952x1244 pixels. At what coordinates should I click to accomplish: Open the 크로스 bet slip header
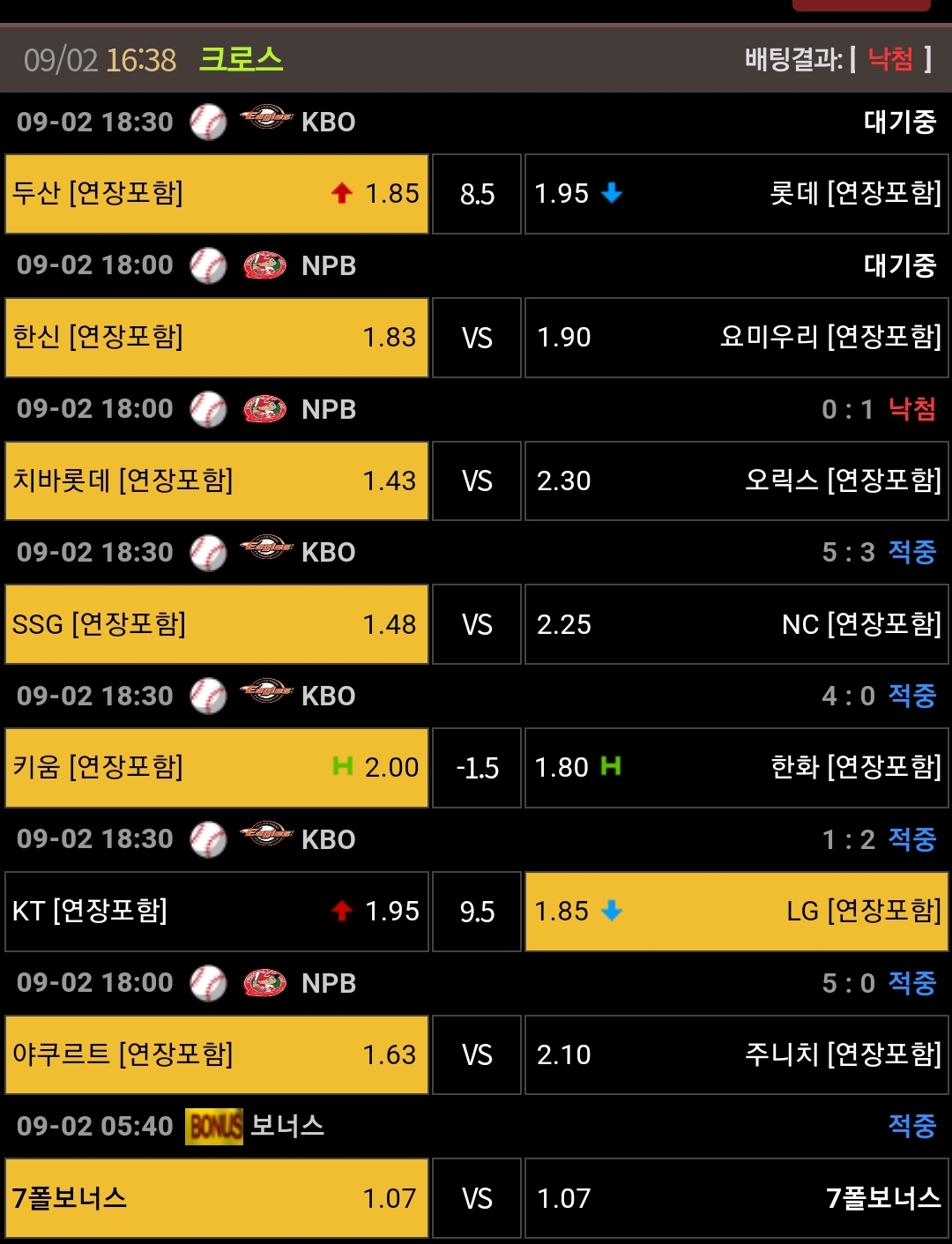coord(476,59)
